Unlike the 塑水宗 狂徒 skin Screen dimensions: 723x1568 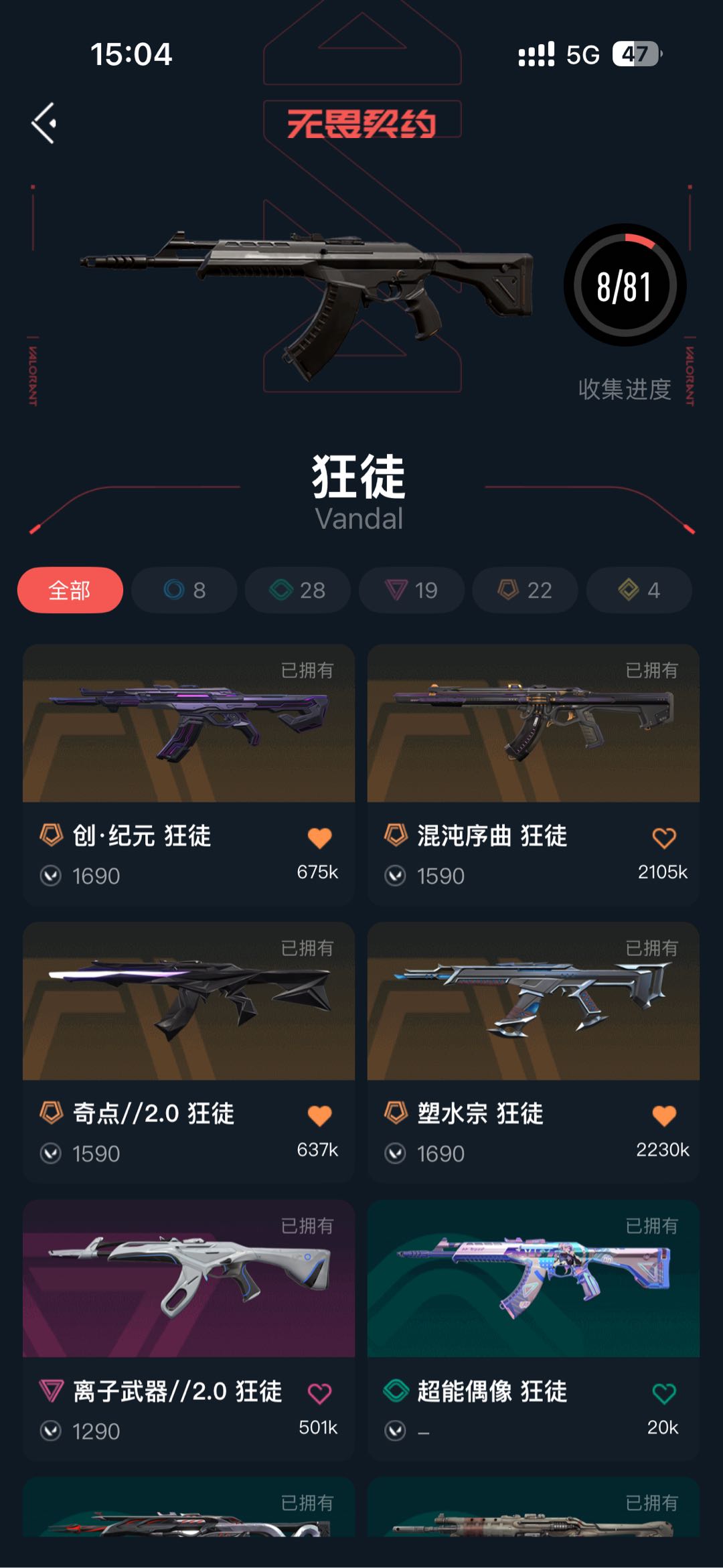click(x=663, y=1116)
